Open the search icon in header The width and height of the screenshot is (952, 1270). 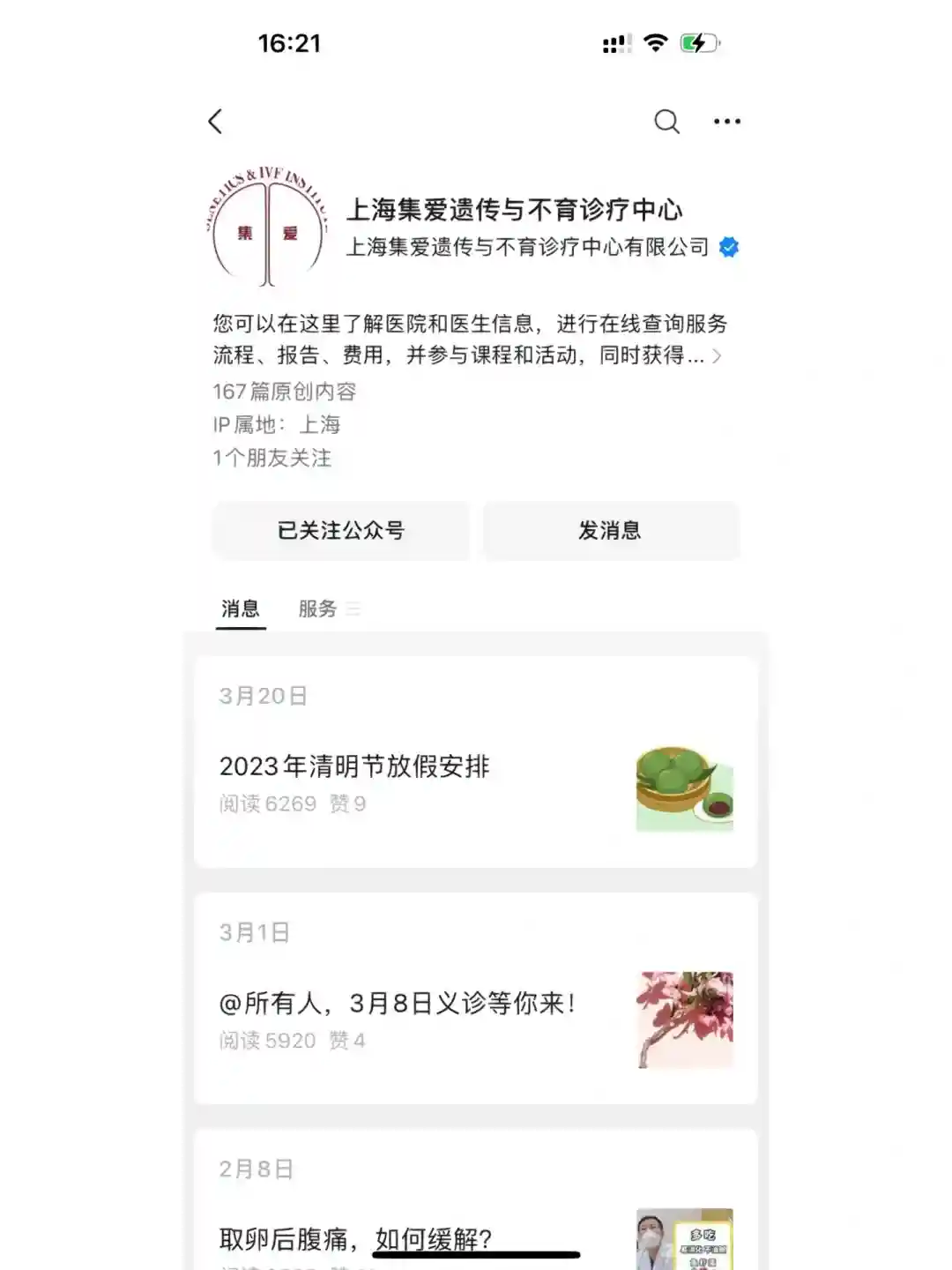point(666,122)
